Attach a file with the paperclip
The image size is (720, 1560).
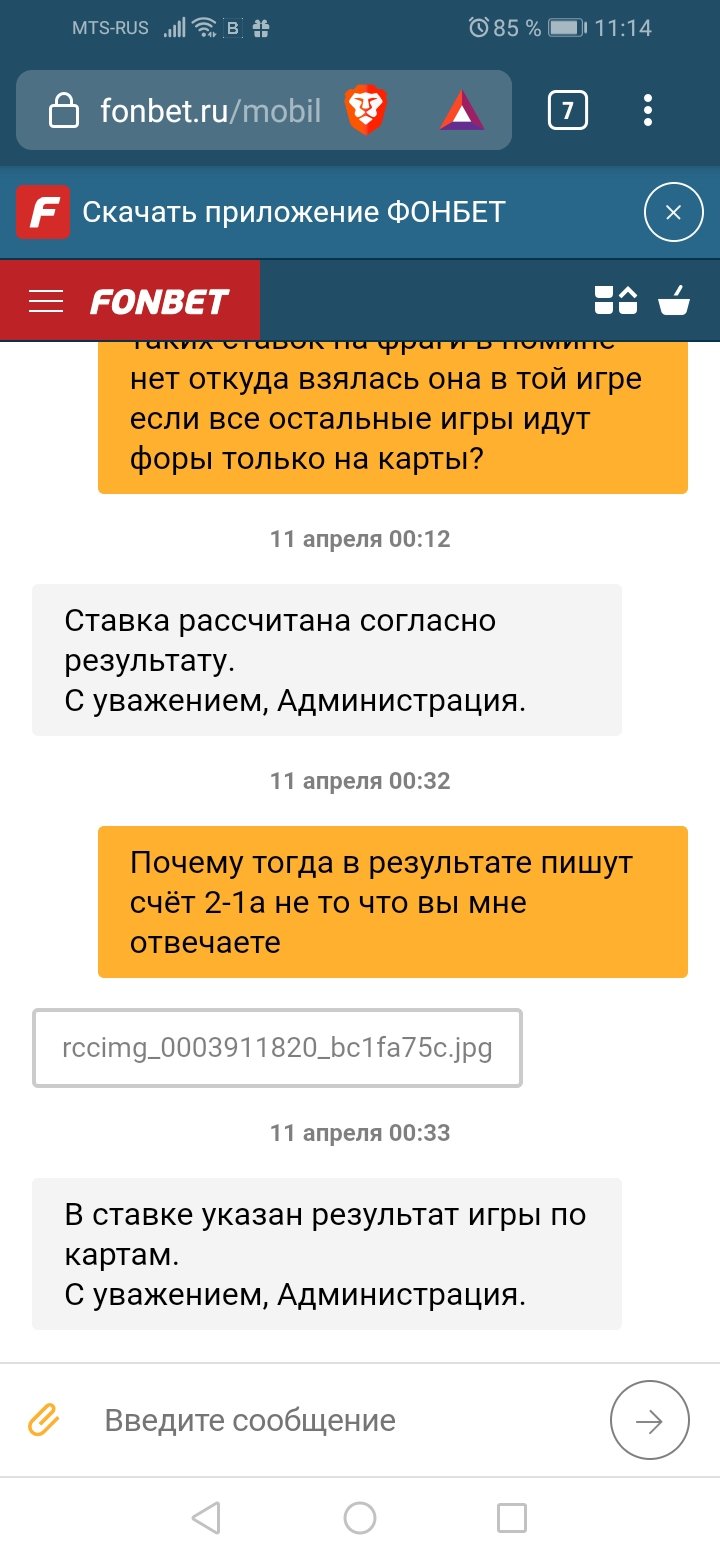pyautogui.click(x=44, y=1420)
